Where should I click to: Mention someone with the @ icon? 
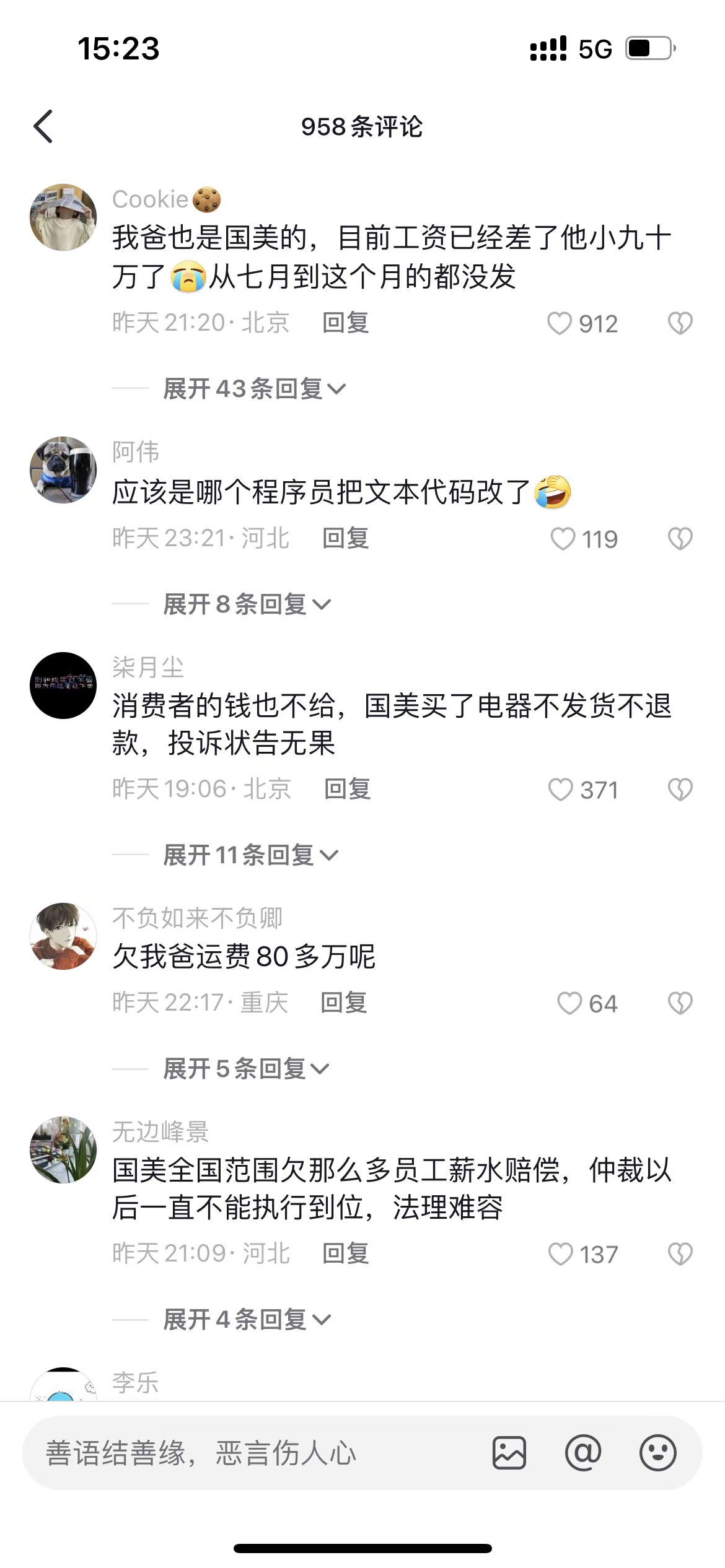(583, 1453)
